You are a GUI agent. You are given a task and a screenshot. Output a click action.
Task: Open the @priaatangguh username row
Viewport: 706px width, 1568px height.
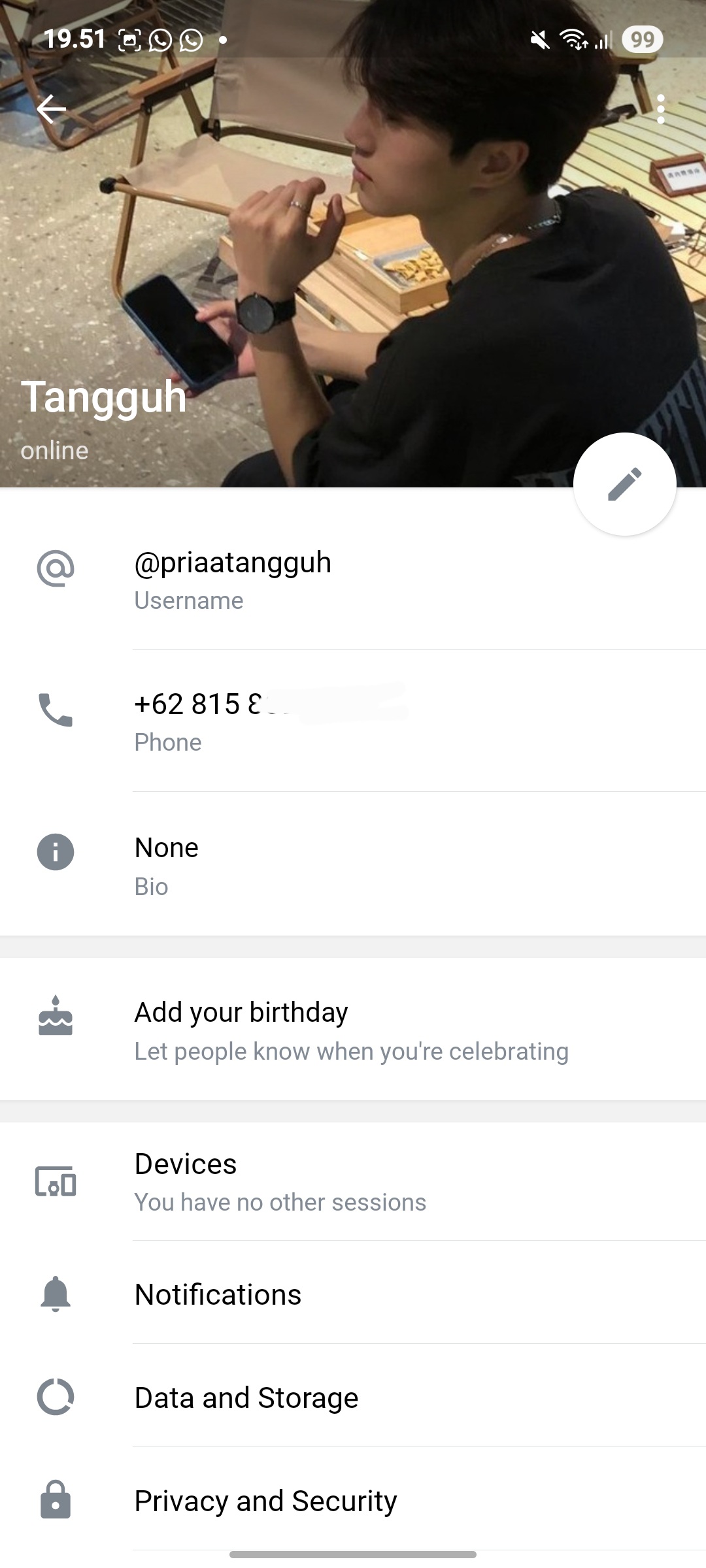353,580
